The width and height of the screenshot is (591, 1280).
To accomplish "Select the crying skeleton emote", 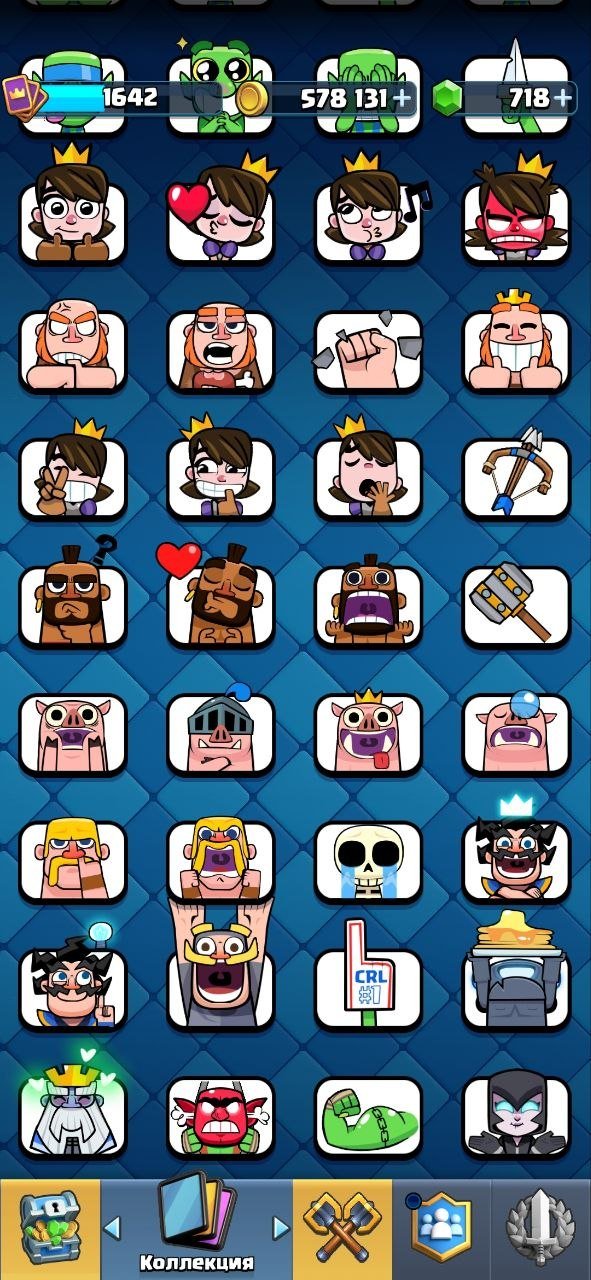I will click(368, 861).
